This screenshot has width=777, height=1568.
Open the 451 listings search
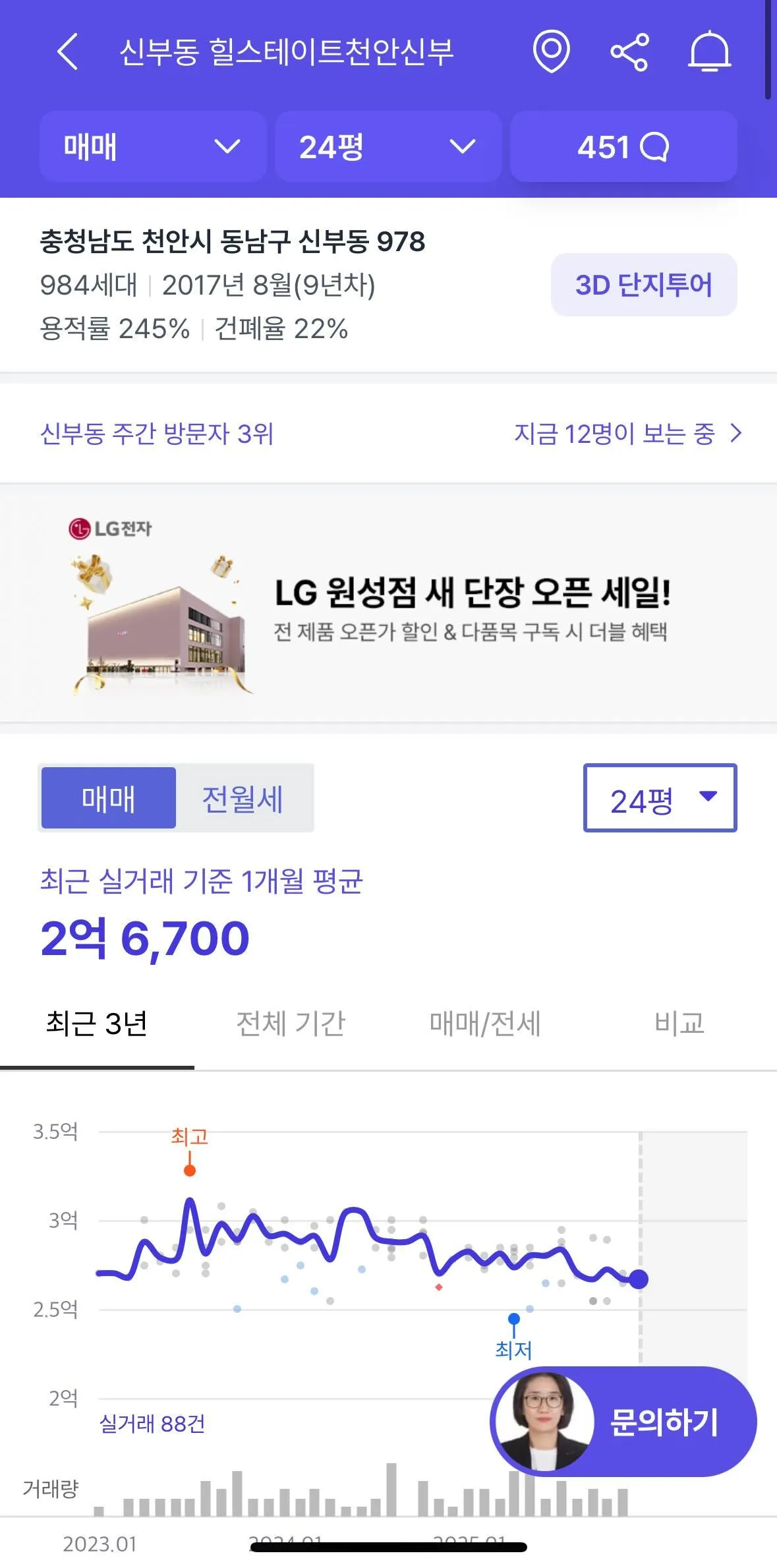[x=623, y=146]
